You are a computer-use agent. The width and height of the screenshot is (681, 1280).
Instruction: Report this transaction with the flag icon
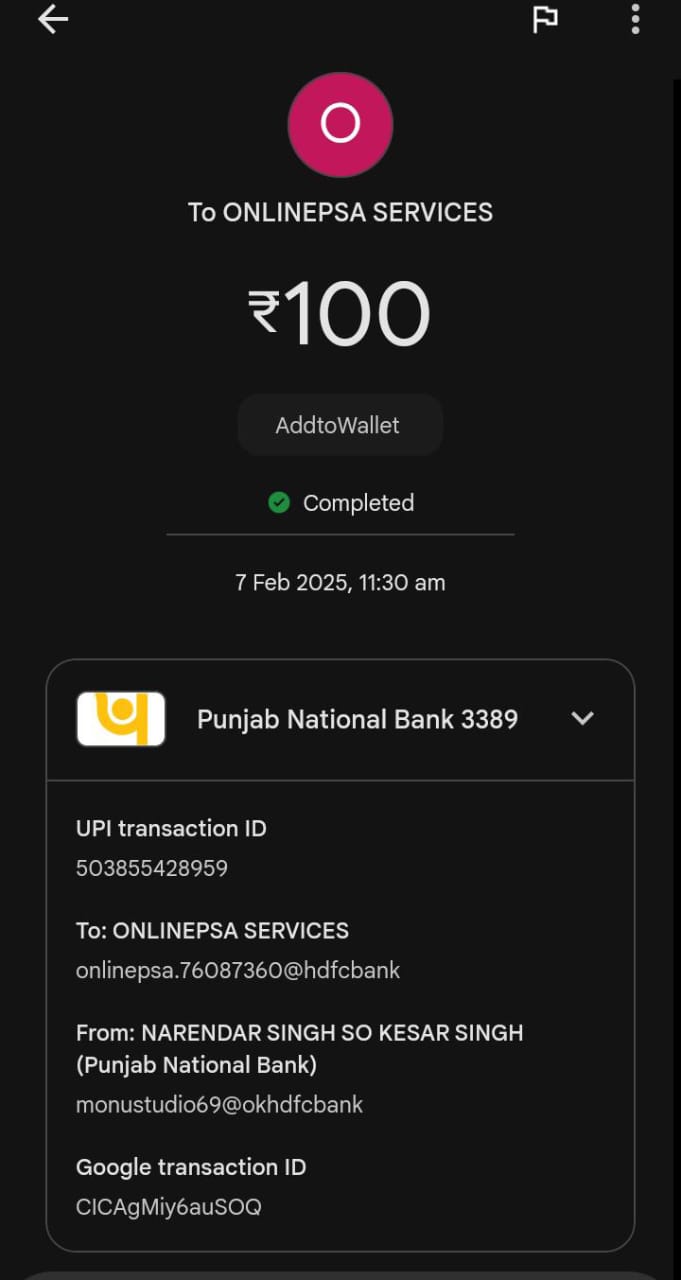544,19
